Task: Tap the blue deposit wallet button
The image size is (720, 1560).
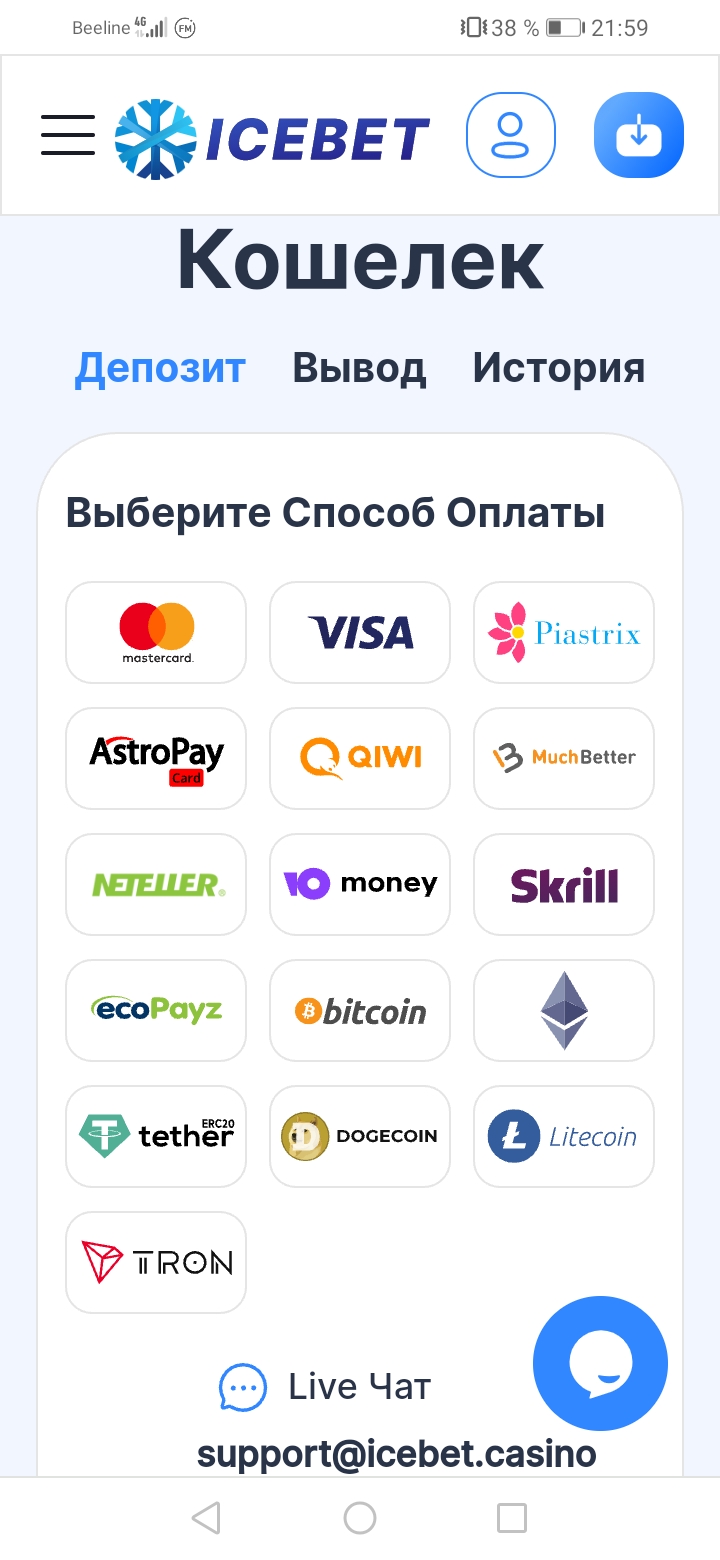Action: (638, 135)
